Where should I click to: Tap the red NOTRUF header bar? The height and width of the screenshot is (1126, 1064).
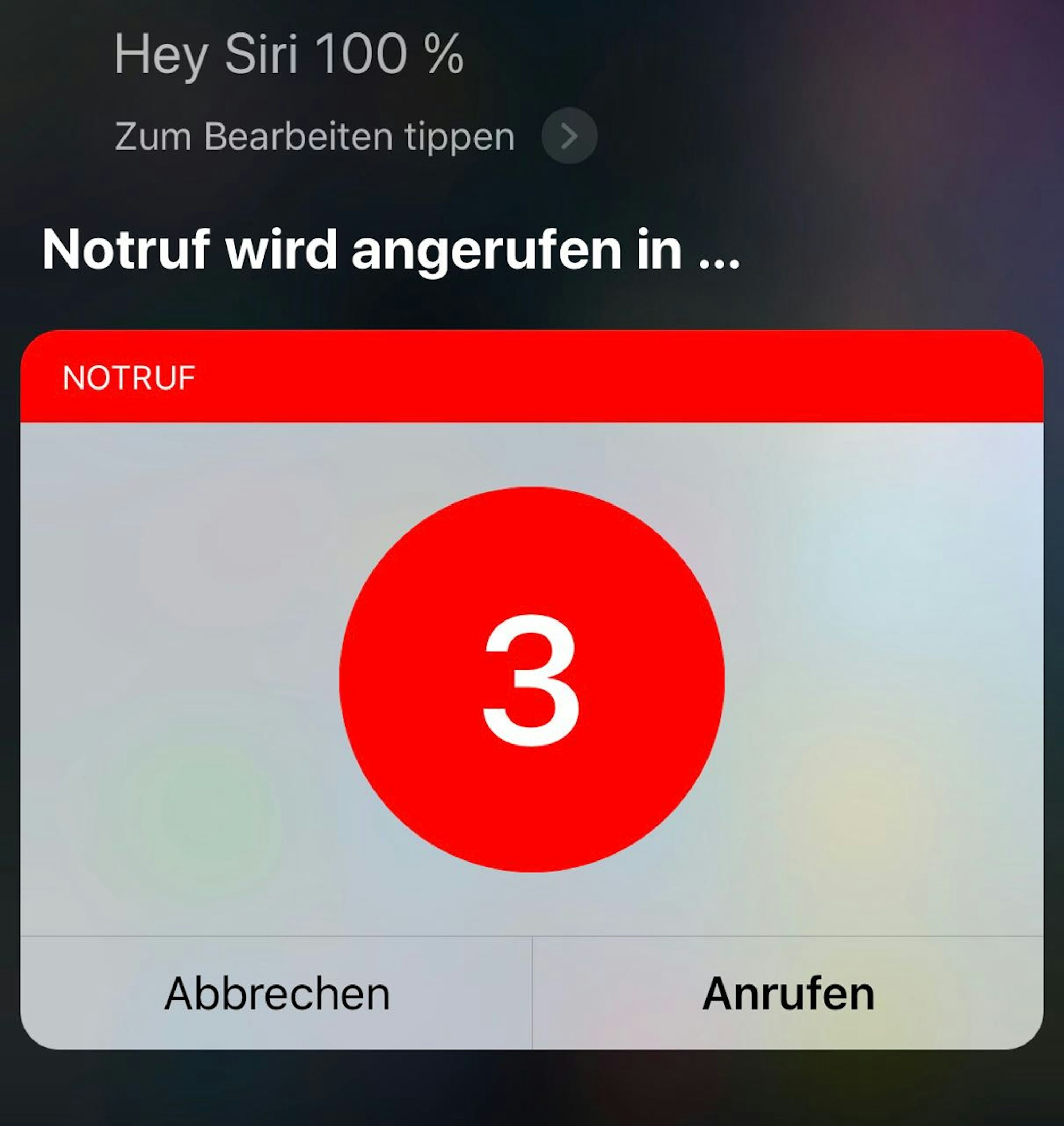tap(532, 377)
